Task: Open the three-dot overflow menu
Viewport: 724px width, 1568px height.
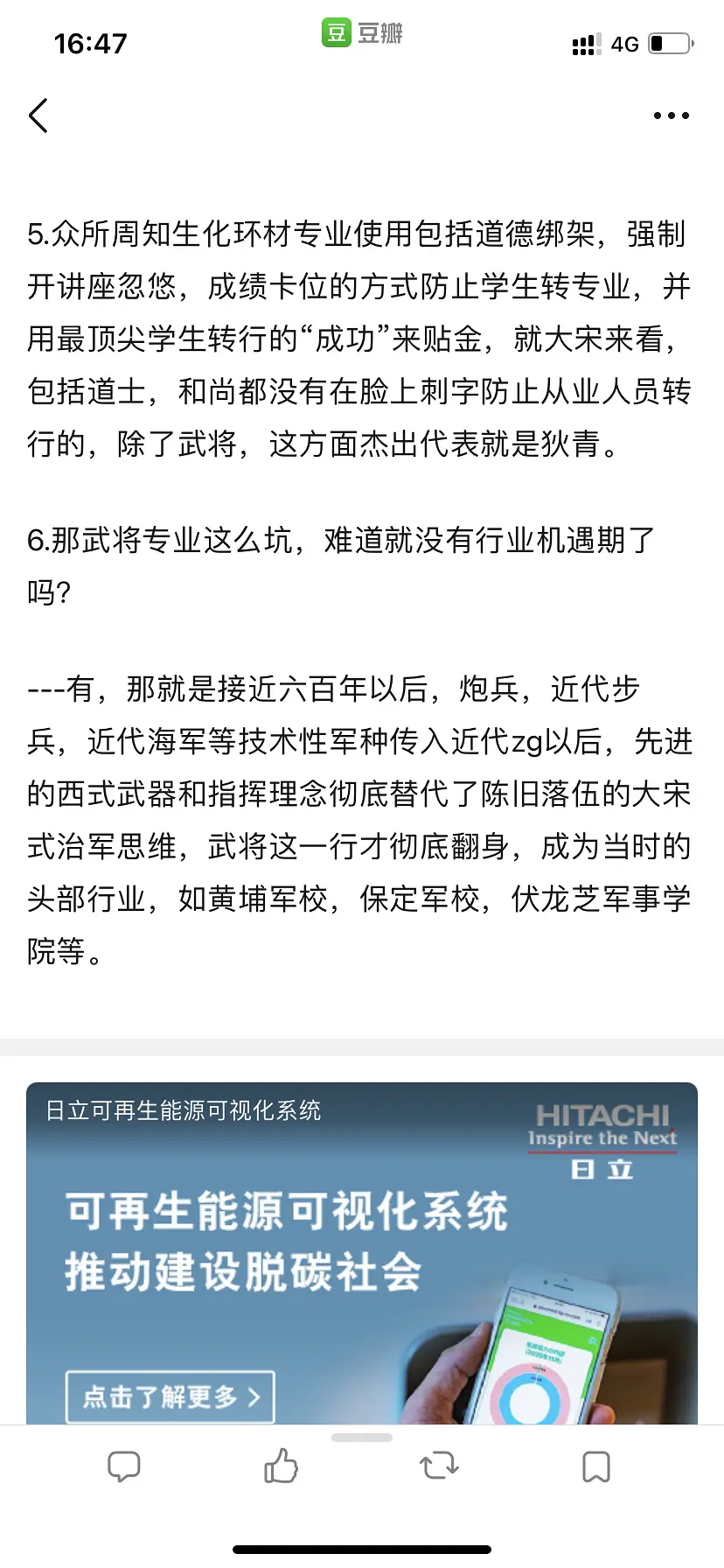Action: pos(671,115)
